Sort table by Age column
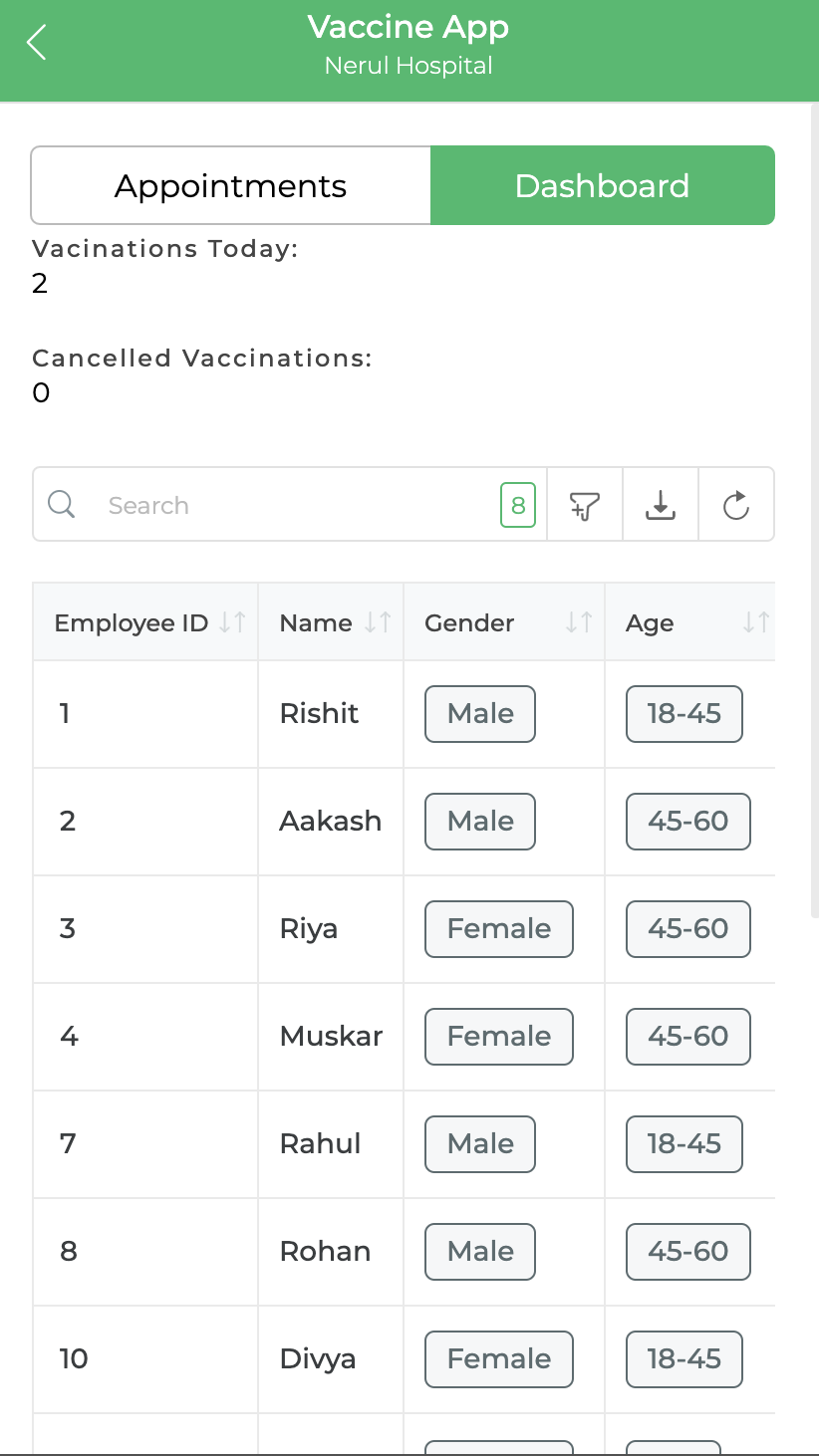Screen dimensions: 819x1456 (756, 622)
